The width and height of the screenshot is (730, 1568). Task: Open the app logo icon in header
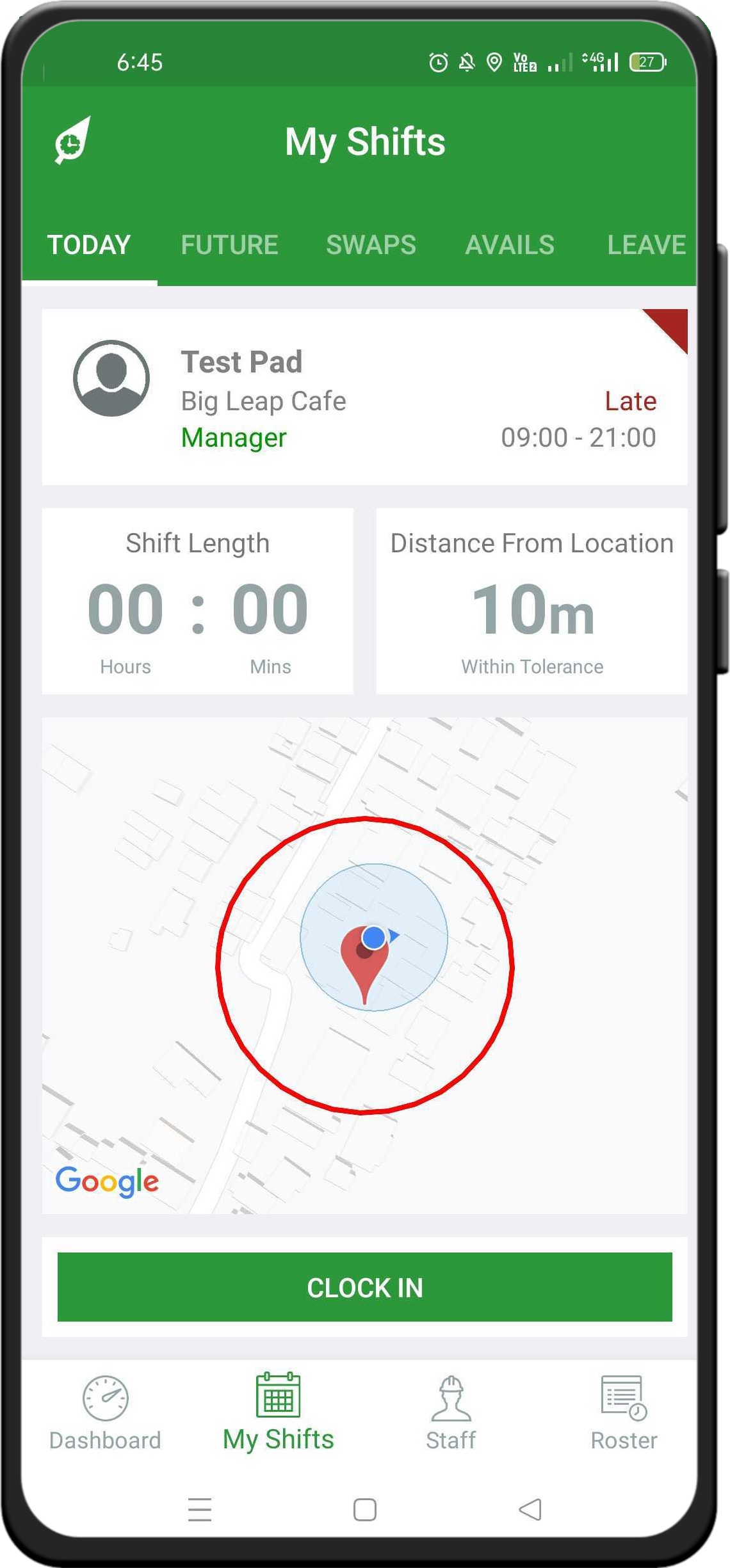tap(72, 140)
